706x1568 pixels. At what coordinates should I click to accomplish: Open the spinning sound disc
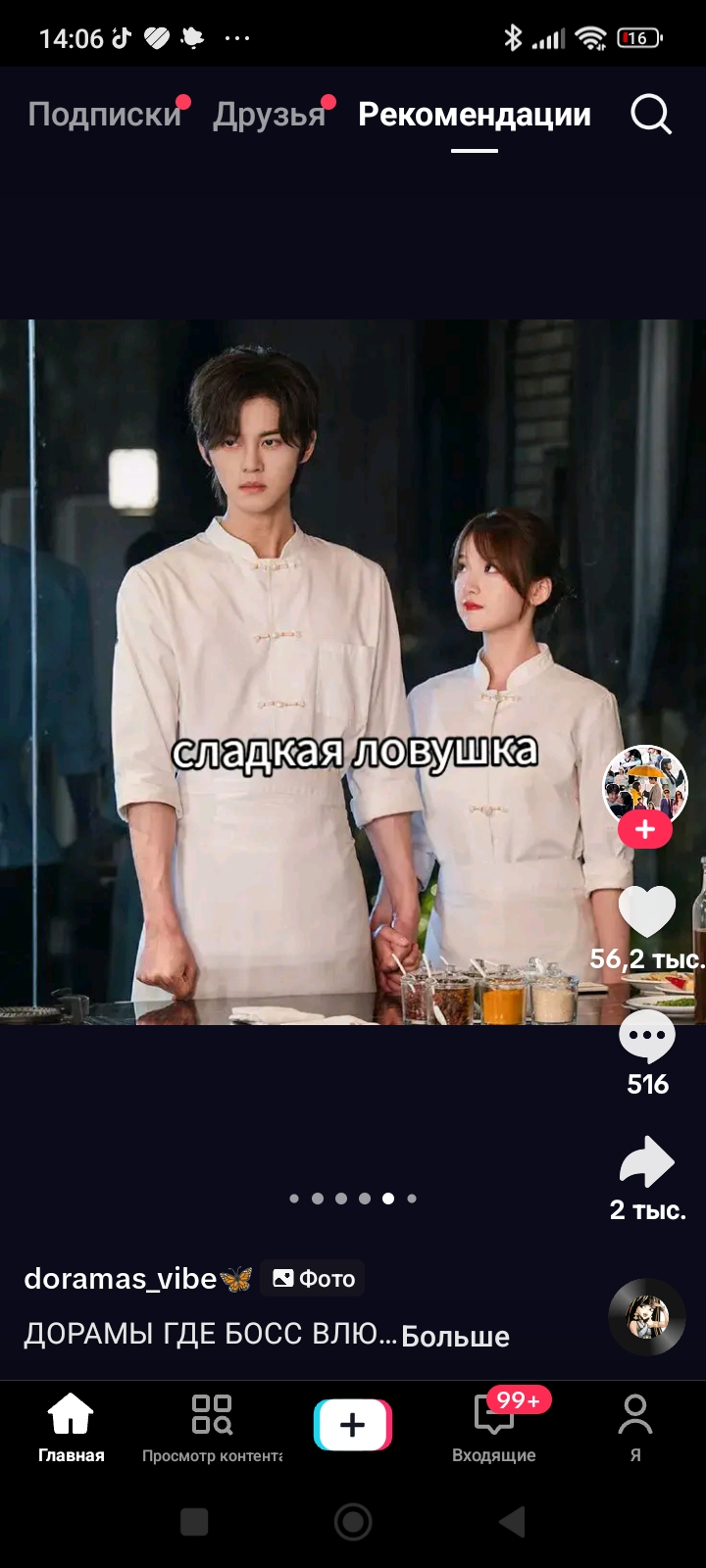click(x=647, y=1317)
